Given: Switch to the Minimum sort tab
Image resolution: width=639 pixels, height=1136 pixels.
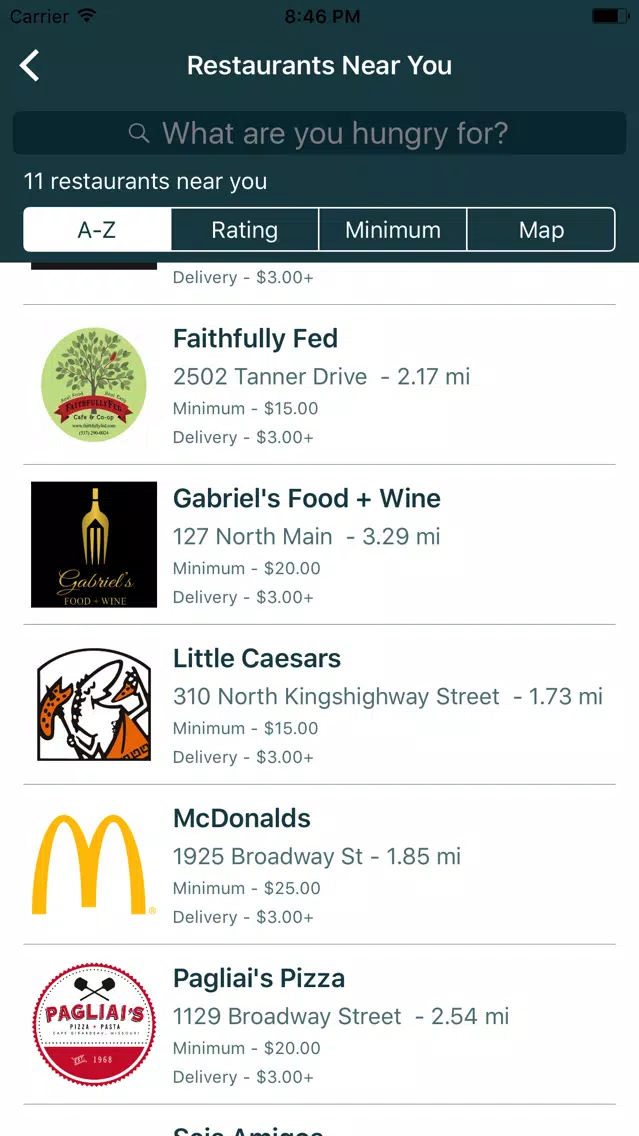Looking at the screenshot, I should (x=393, y=230).
